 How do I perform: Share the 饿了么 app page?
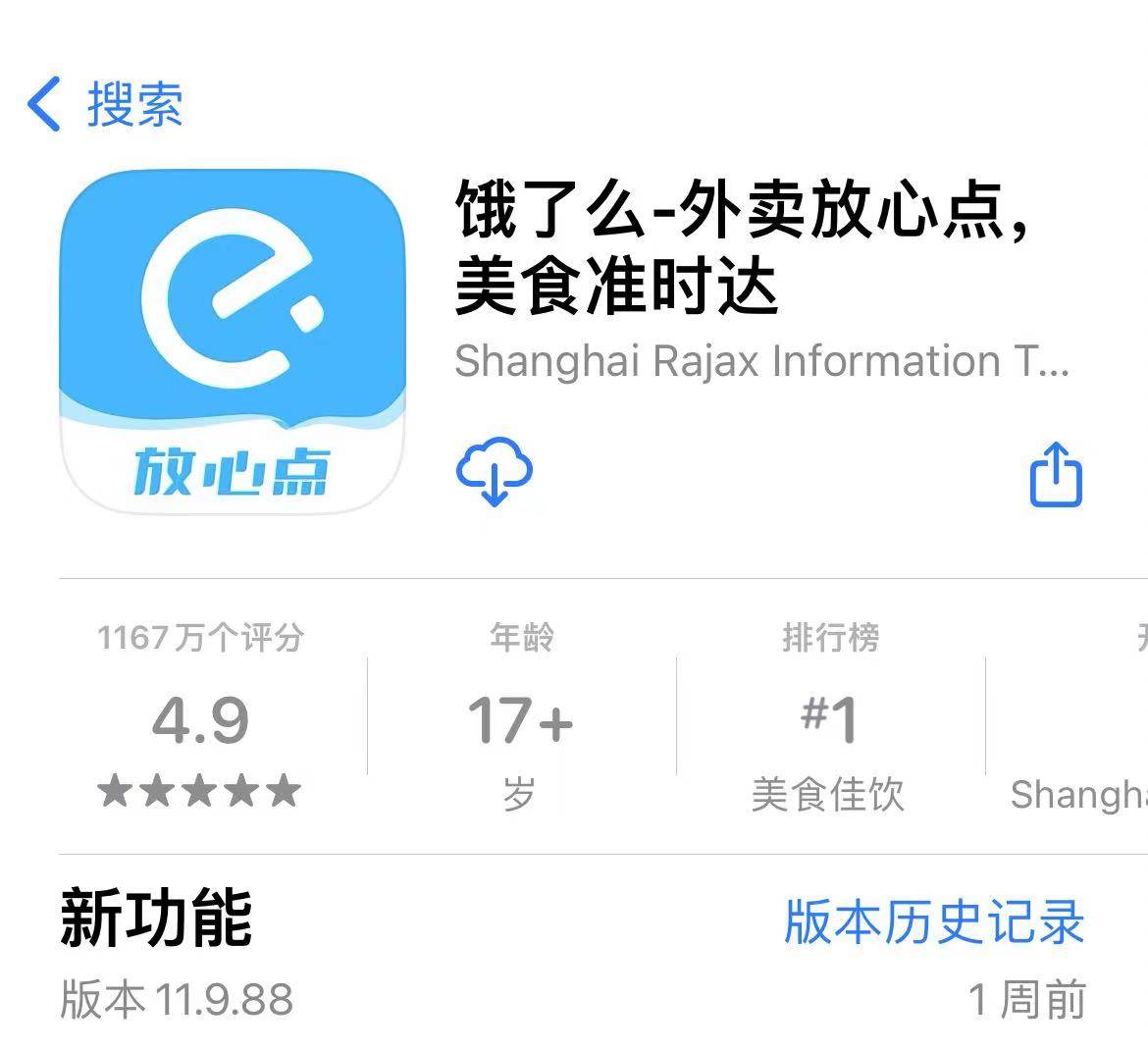[1055, 475]
